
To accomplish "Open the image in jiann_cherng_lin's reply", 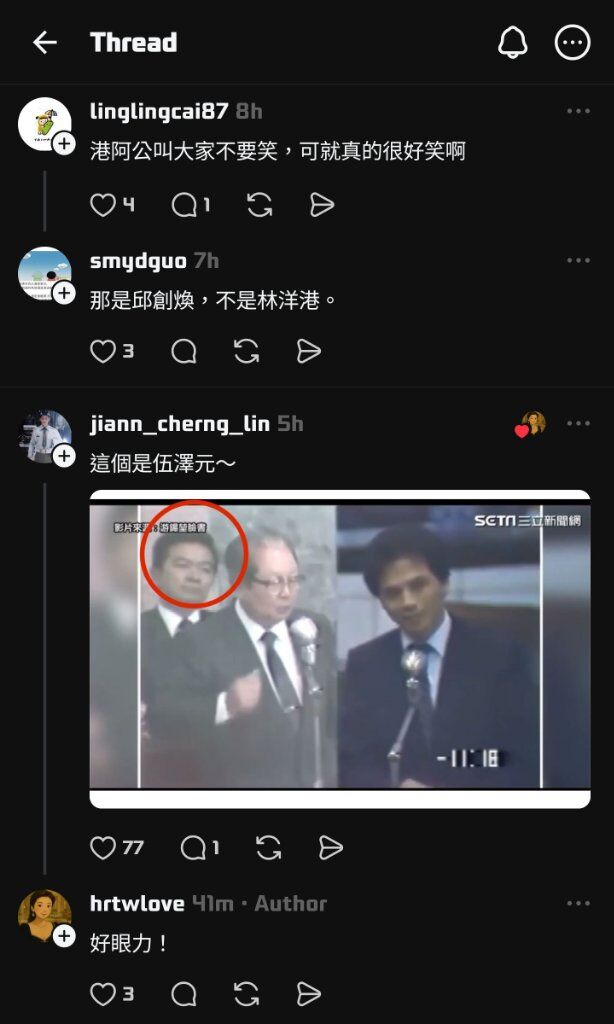I will pyautogui.click(x=339, y=647).
